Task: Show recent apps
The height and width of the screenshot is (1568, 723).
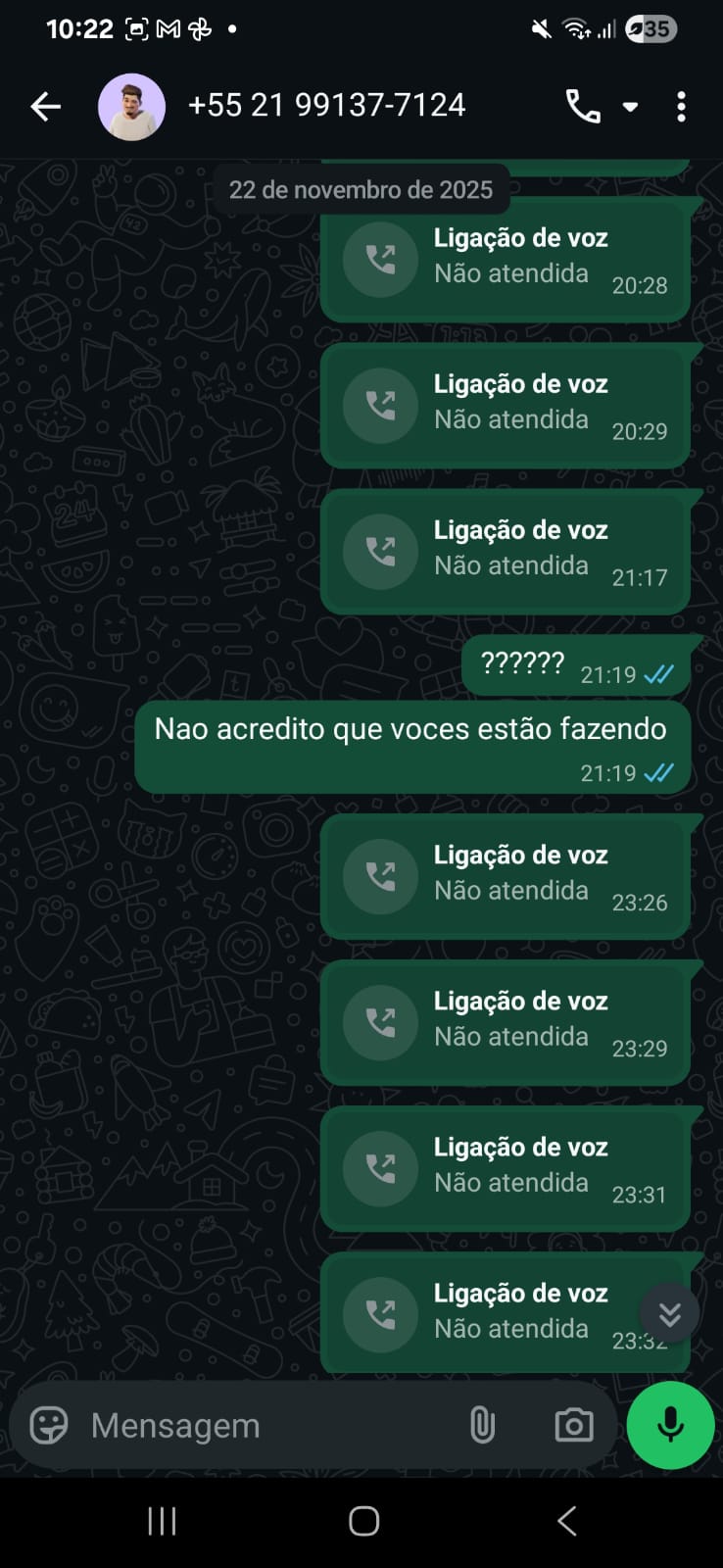Action: (162, 1521)
